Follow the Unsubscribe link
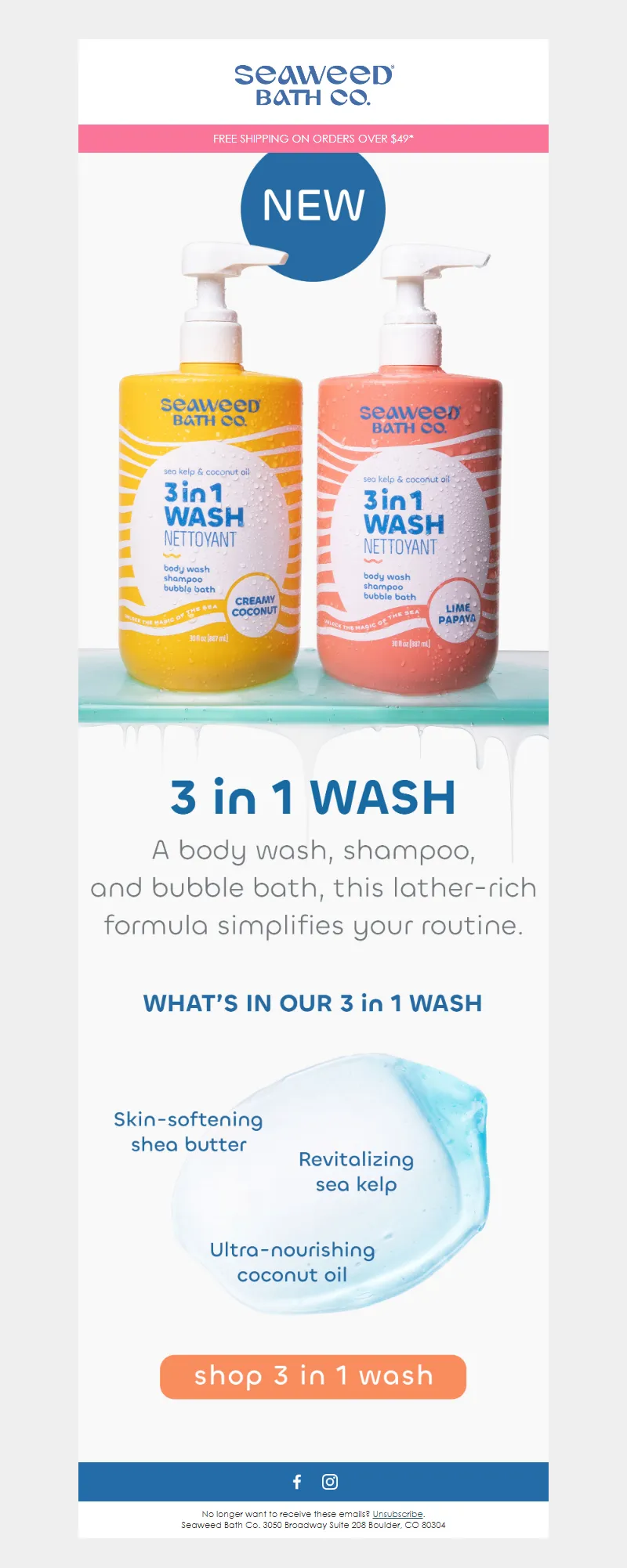 (x=397, y=1514)
